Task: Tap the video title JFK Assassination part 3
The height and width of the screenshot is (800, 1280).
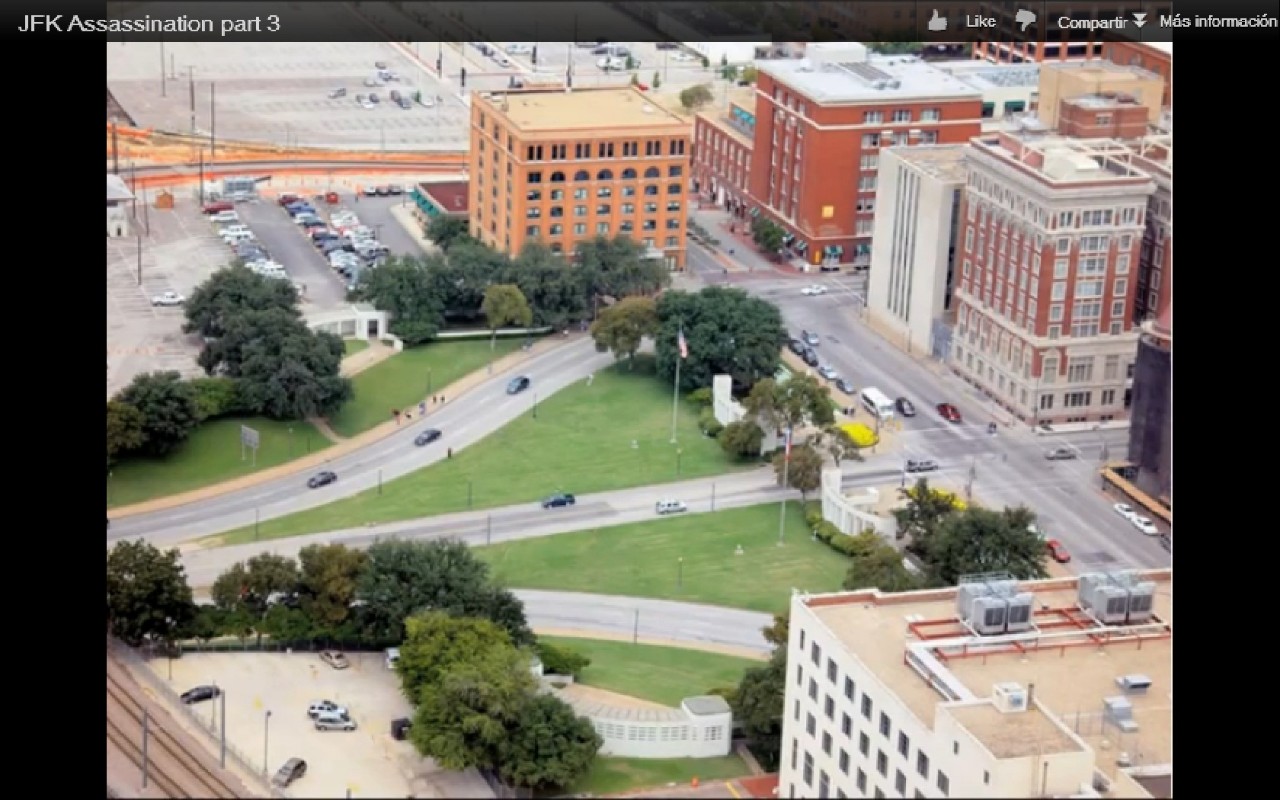Action: [x=149, y=23]
